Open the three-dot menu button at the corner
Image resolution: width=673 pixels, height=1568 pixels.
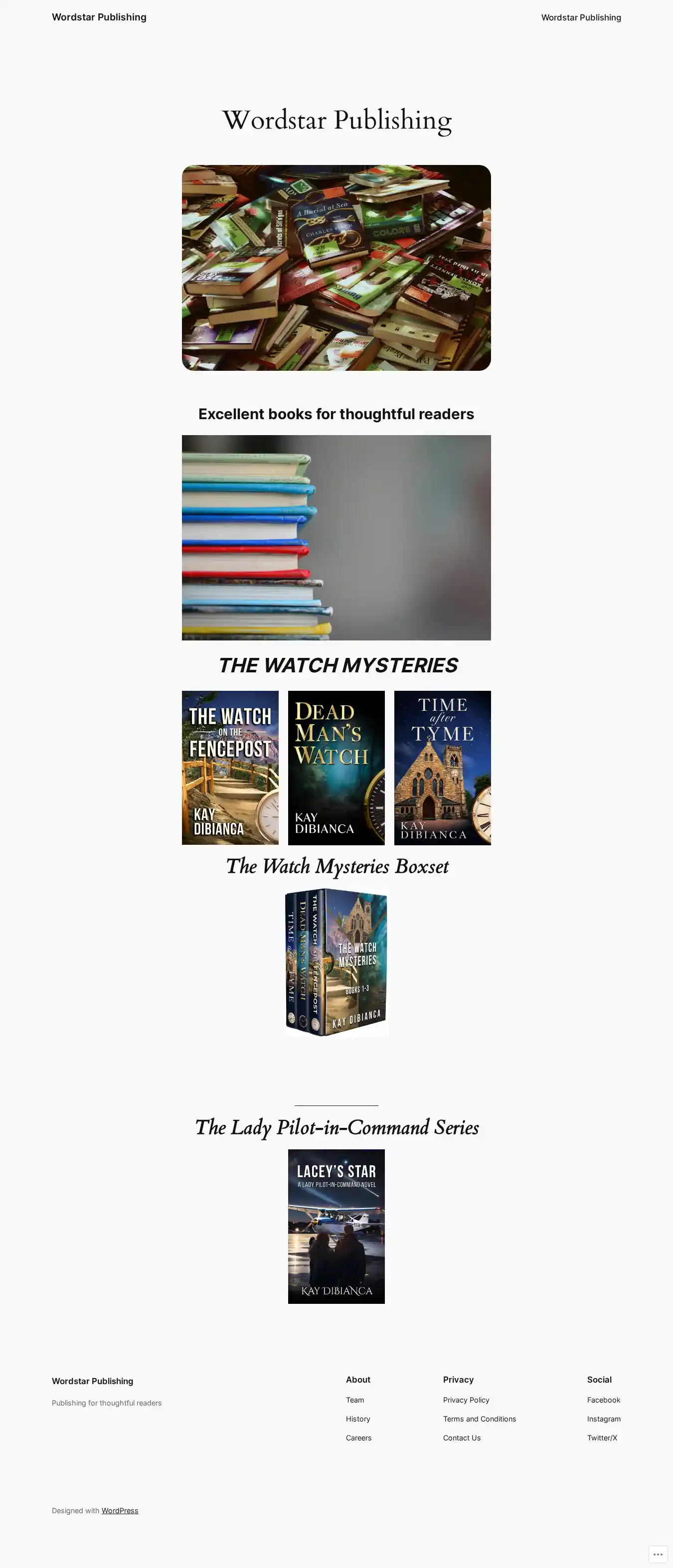pyautogui.click(x=658, y=1554)
